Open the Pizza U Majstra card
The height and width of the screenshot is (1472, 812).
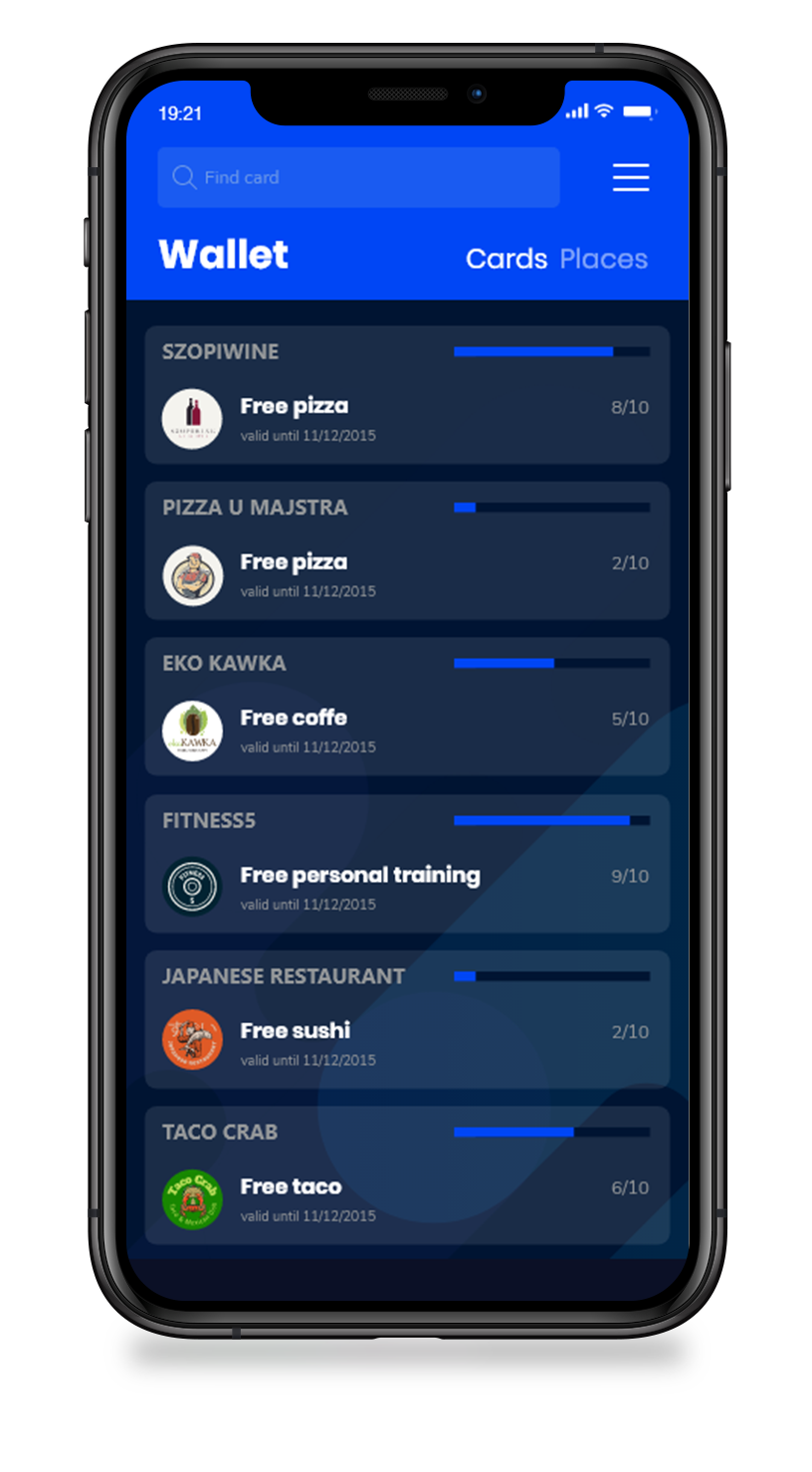point(407,550)
